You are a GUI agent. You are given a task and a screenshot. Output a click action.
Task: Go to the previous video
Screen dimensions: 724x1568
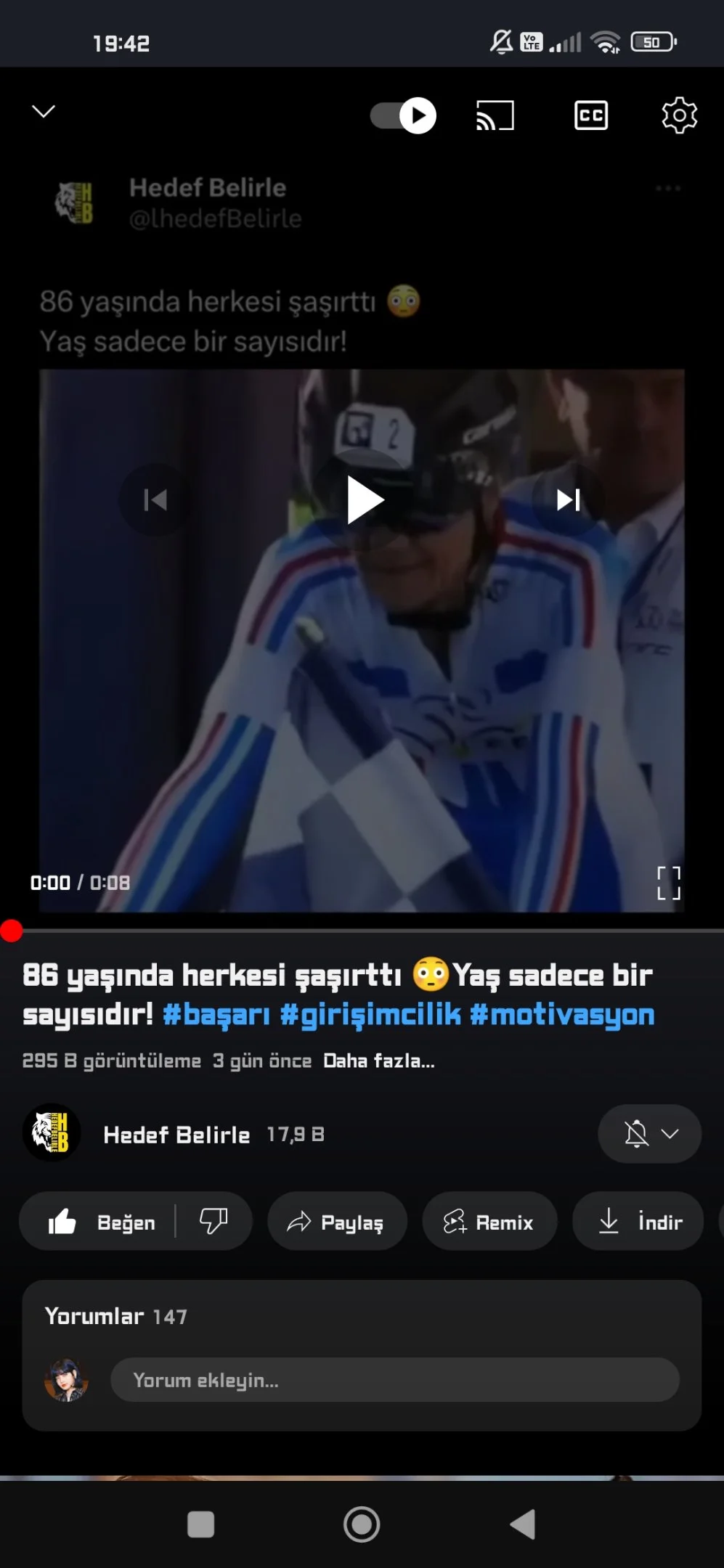click(x=155, y=499)
